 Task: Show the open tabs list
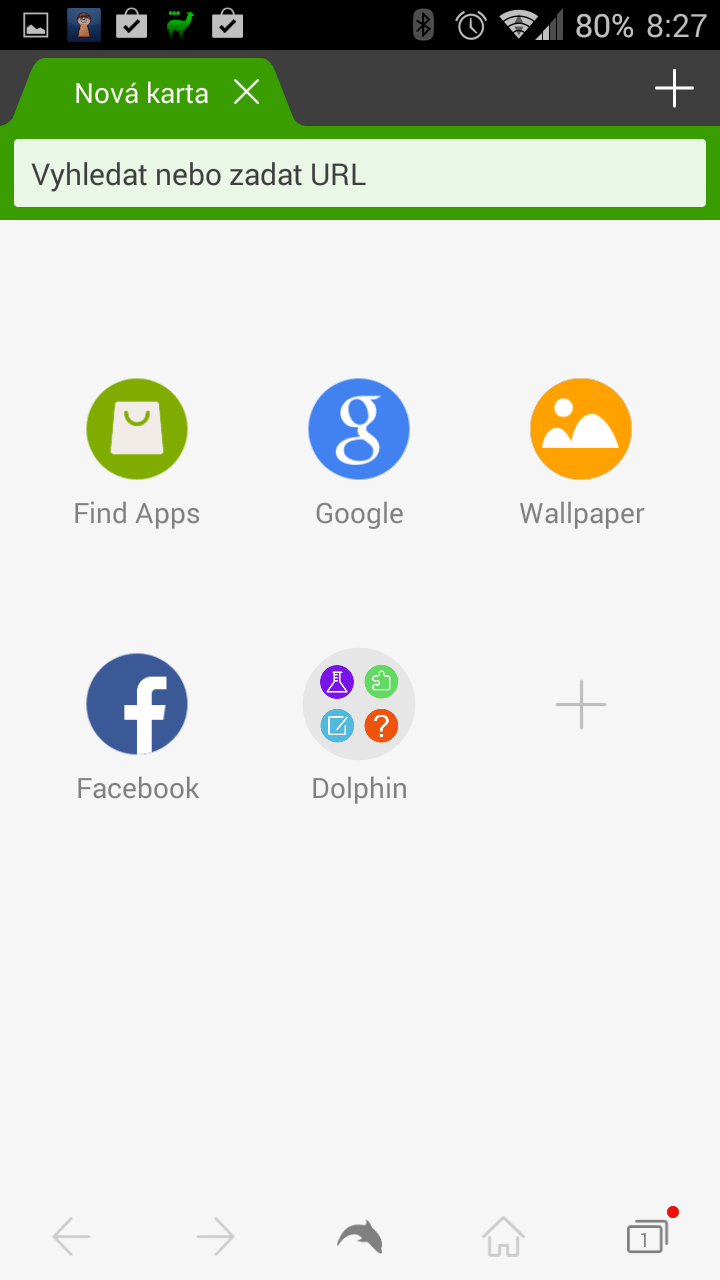tap(648, 1235)
